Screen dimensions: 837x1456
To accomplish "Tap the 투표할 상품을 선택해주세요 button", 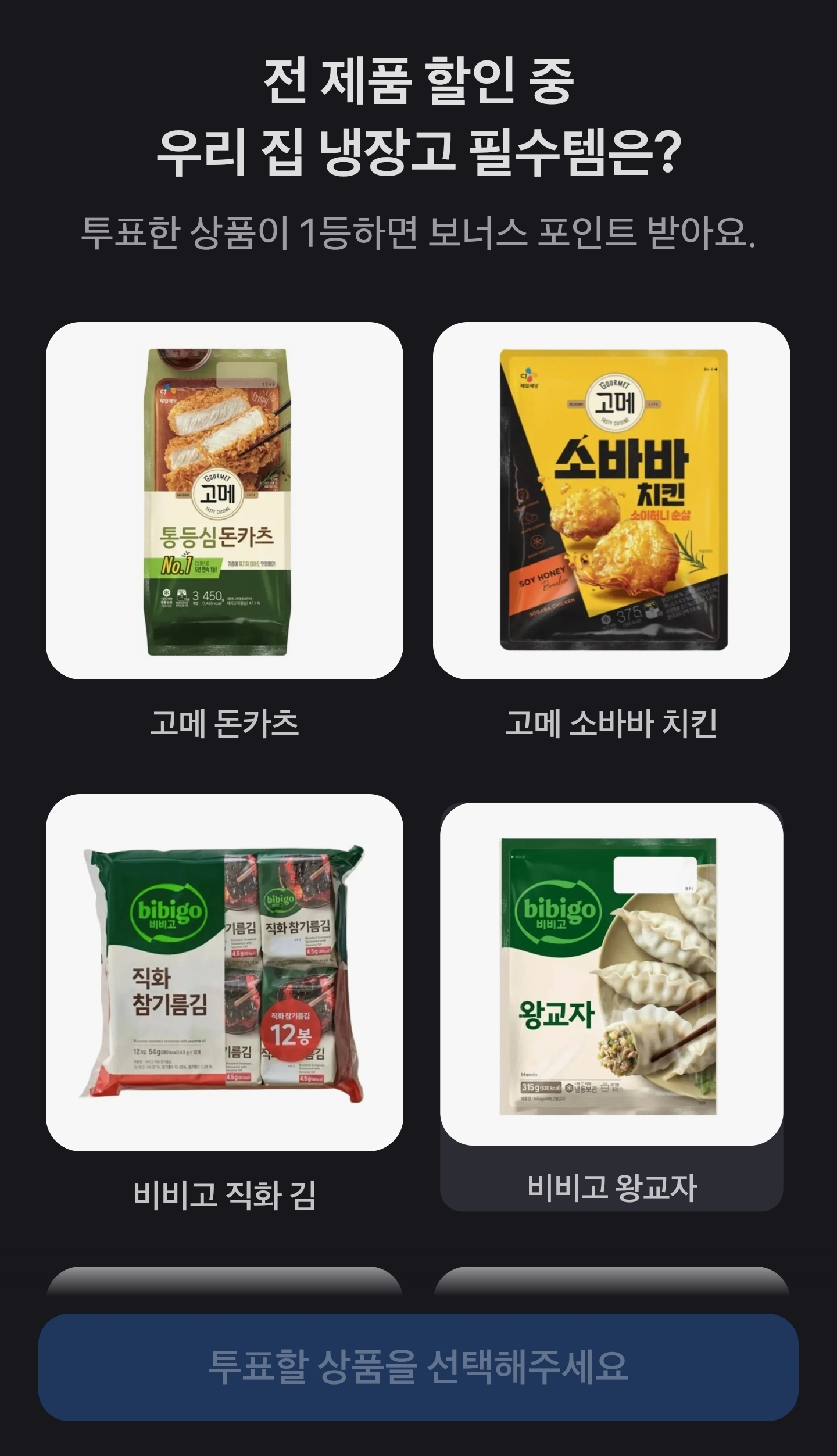I will 419,1367.
